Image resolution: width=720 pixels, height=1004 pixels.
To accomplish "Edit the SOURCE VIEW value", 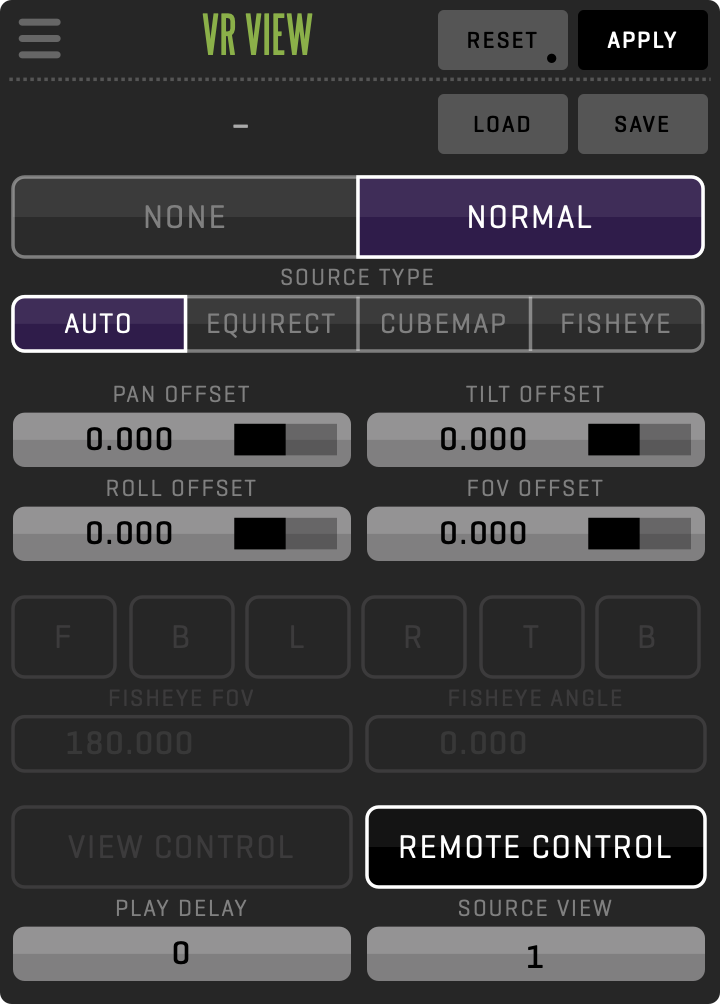I will (x=535, y=953).
